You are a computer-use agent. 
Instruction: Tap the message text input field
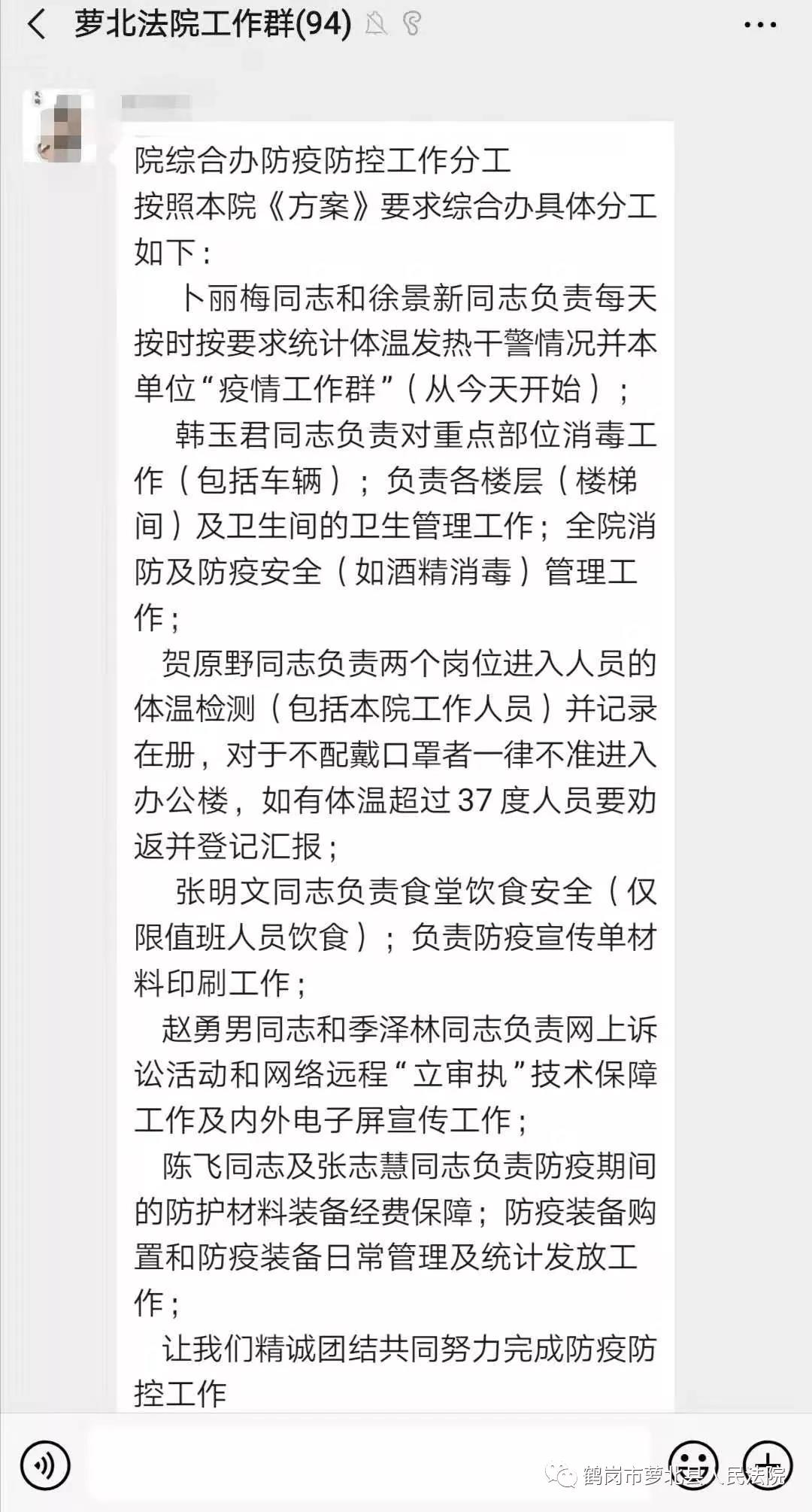368,1463
